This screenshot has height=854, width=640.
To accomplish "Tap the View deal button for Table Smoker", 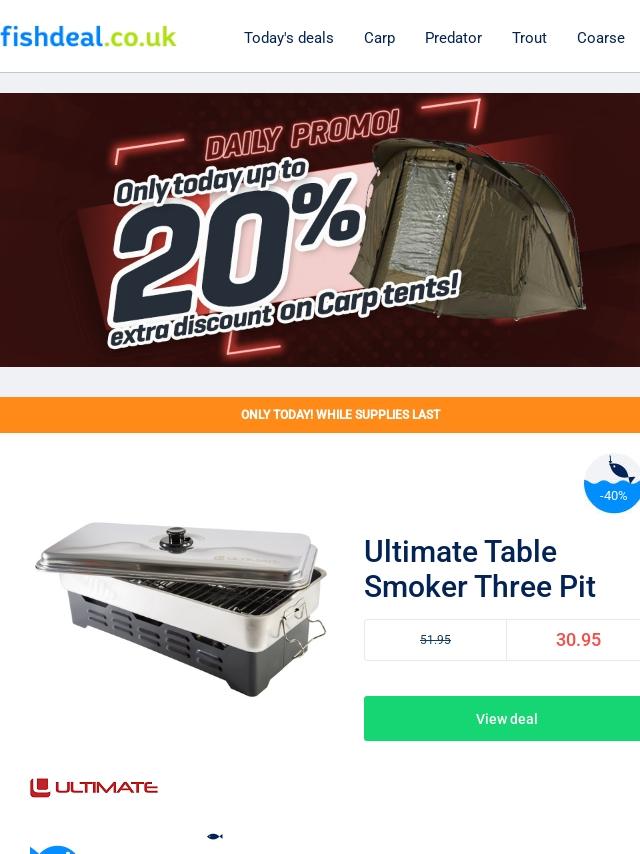I will [502, 718].
